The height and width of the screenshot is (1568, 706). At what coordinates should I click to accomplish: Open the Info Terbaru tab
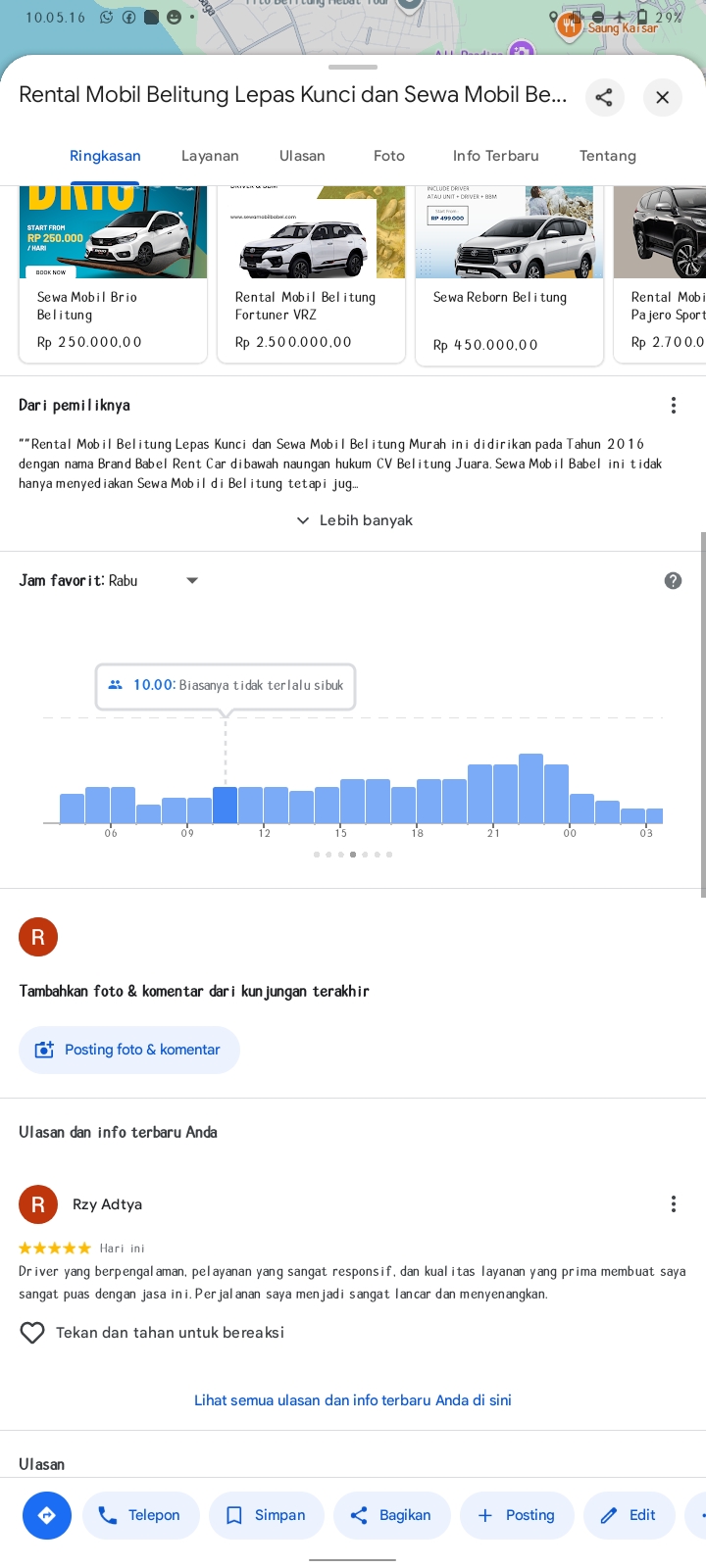pos(496,156)
